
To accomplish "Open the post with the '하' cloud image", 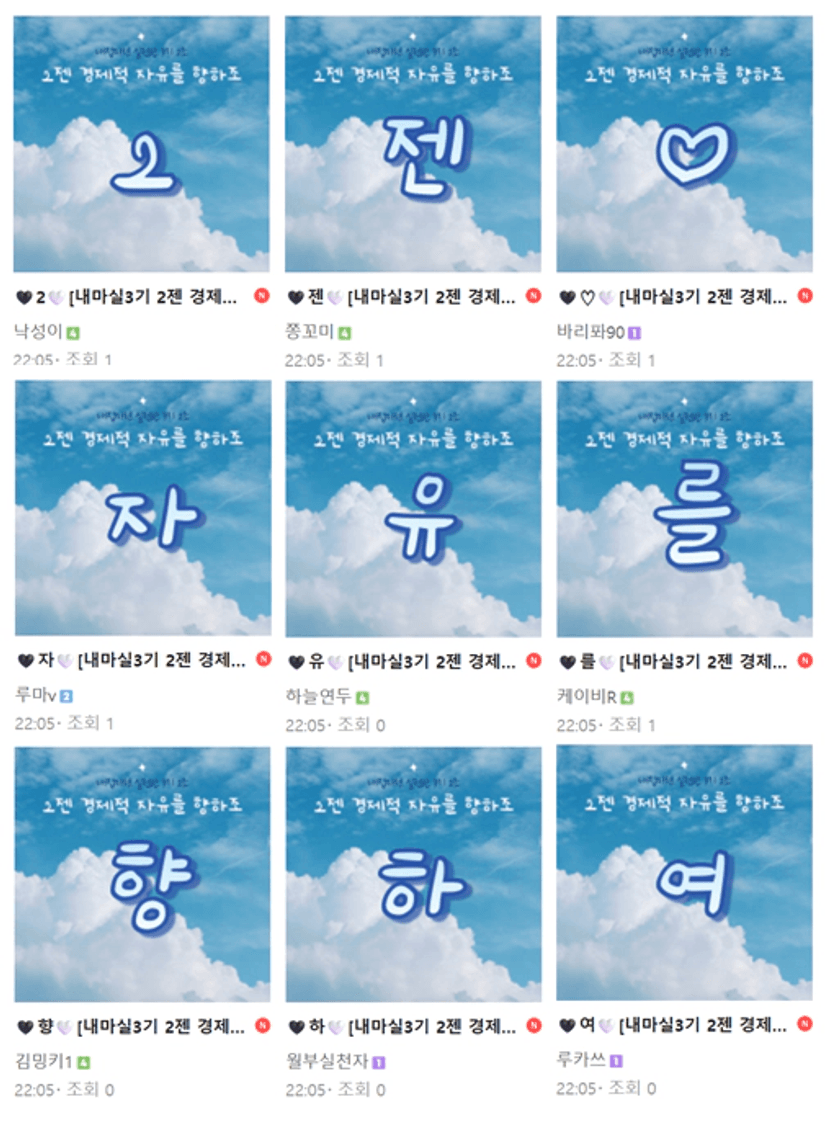I will (x=413, y=873).
